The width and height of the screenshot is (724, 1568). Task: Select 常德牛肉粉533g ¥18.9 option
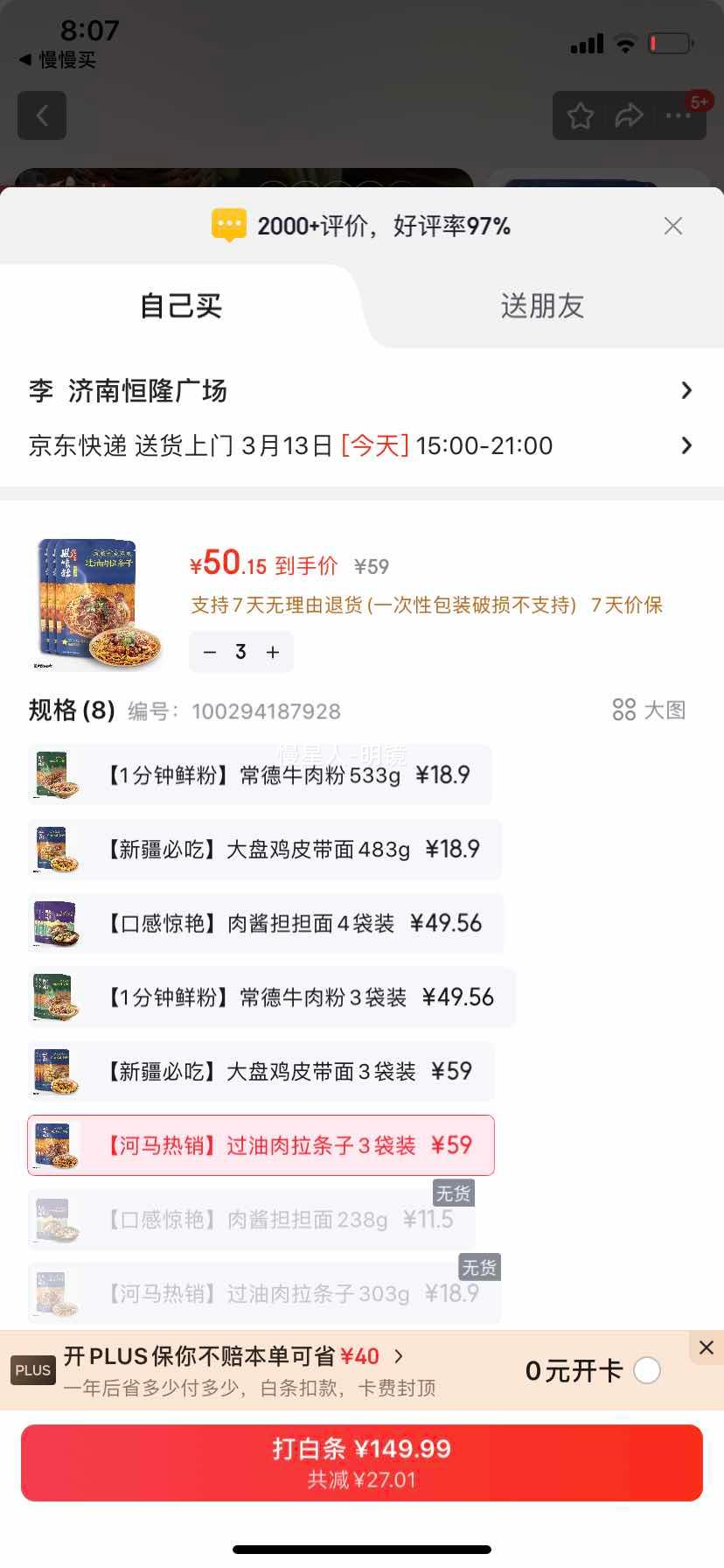pyautogui.click(x=261, y=775)
